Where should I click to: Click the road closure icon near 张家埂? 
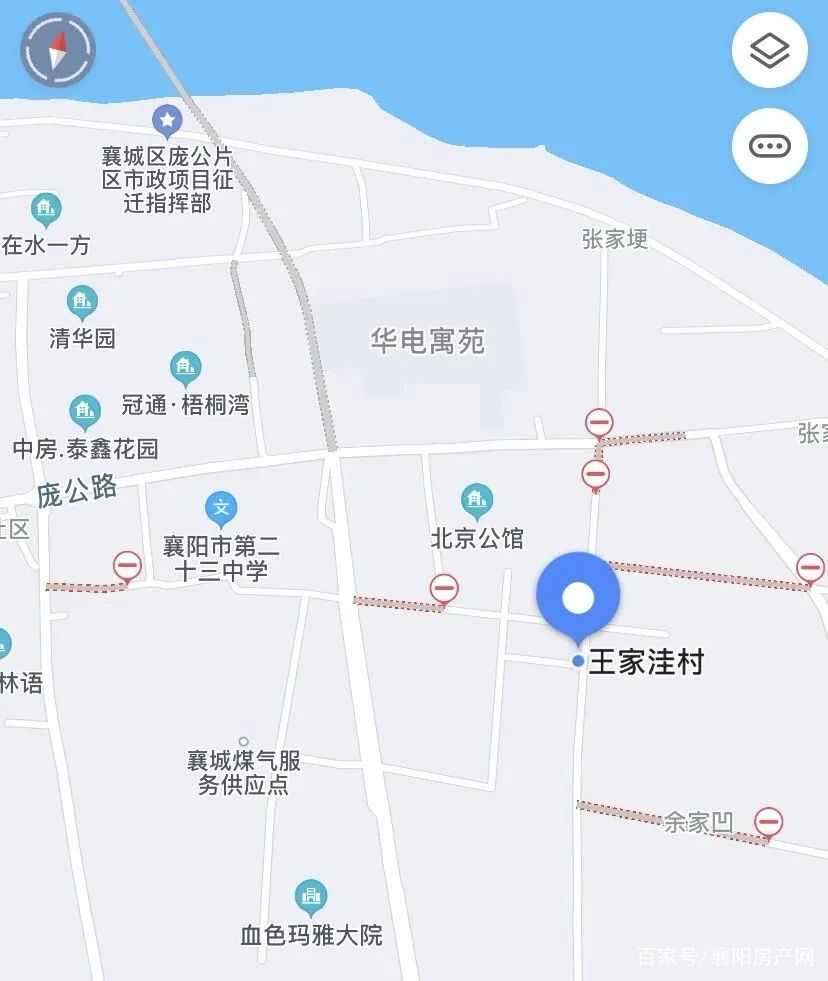coord(597,423)
